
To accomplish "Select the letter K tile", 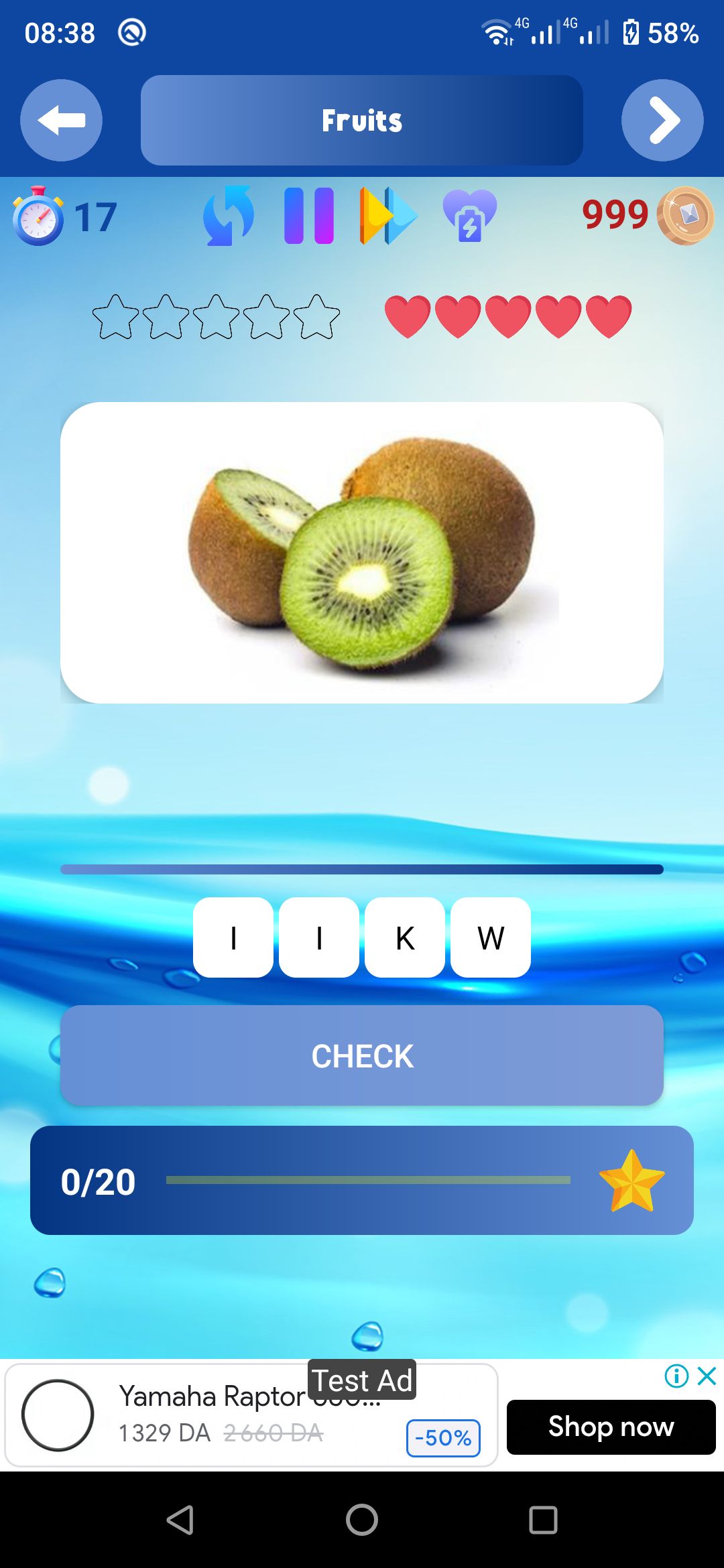I will point(405,937).
